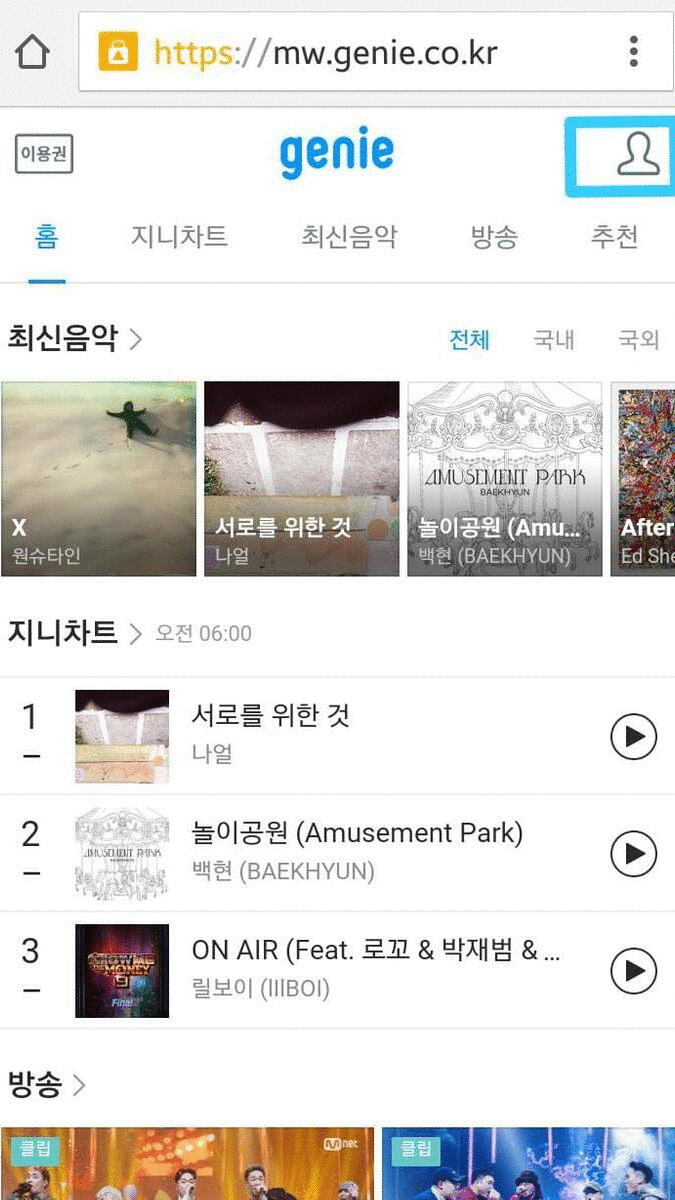Play 놀이공원 (Amusement Park) from the chart

633,854
